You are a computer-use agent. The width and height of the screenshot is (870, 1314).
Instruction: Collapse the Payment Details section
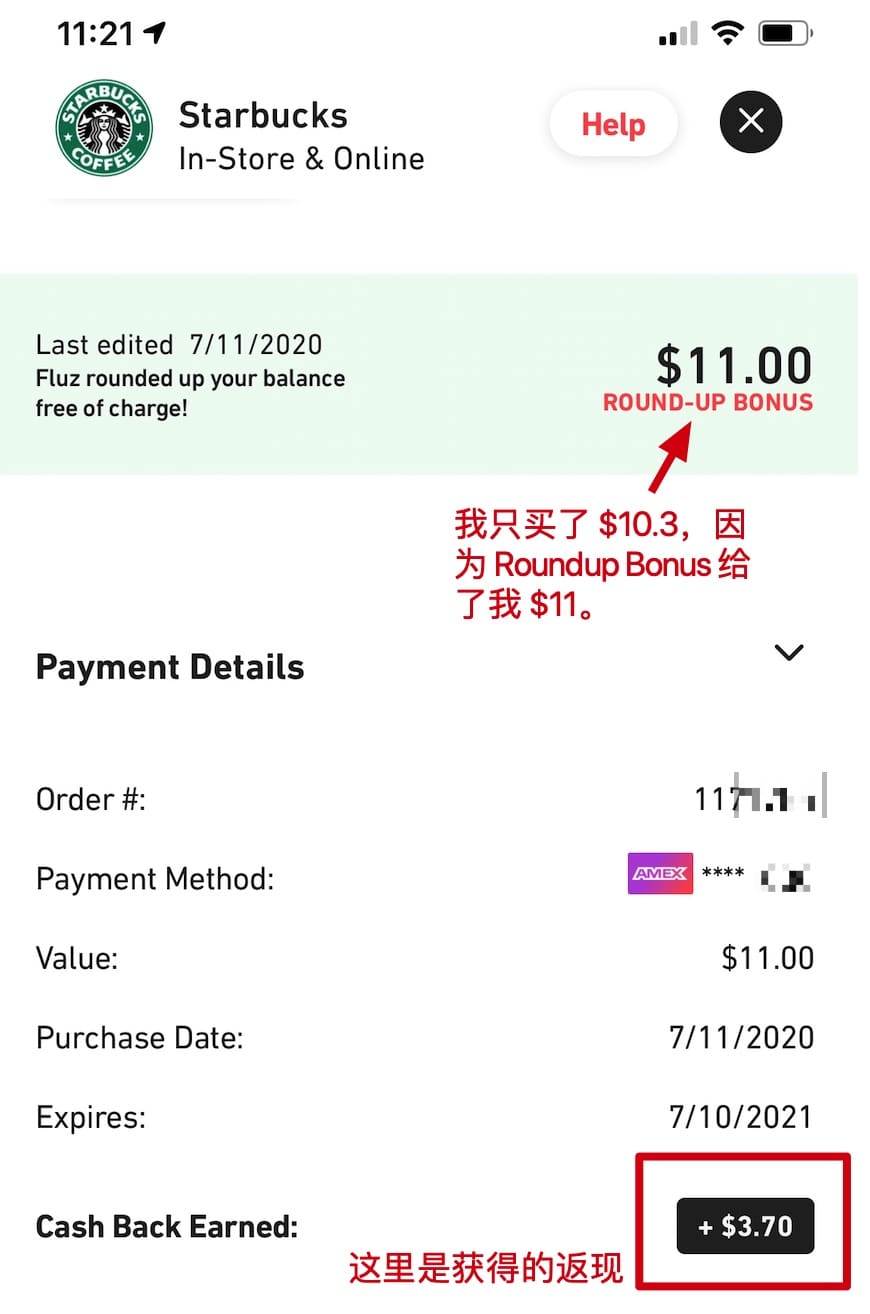789,653
